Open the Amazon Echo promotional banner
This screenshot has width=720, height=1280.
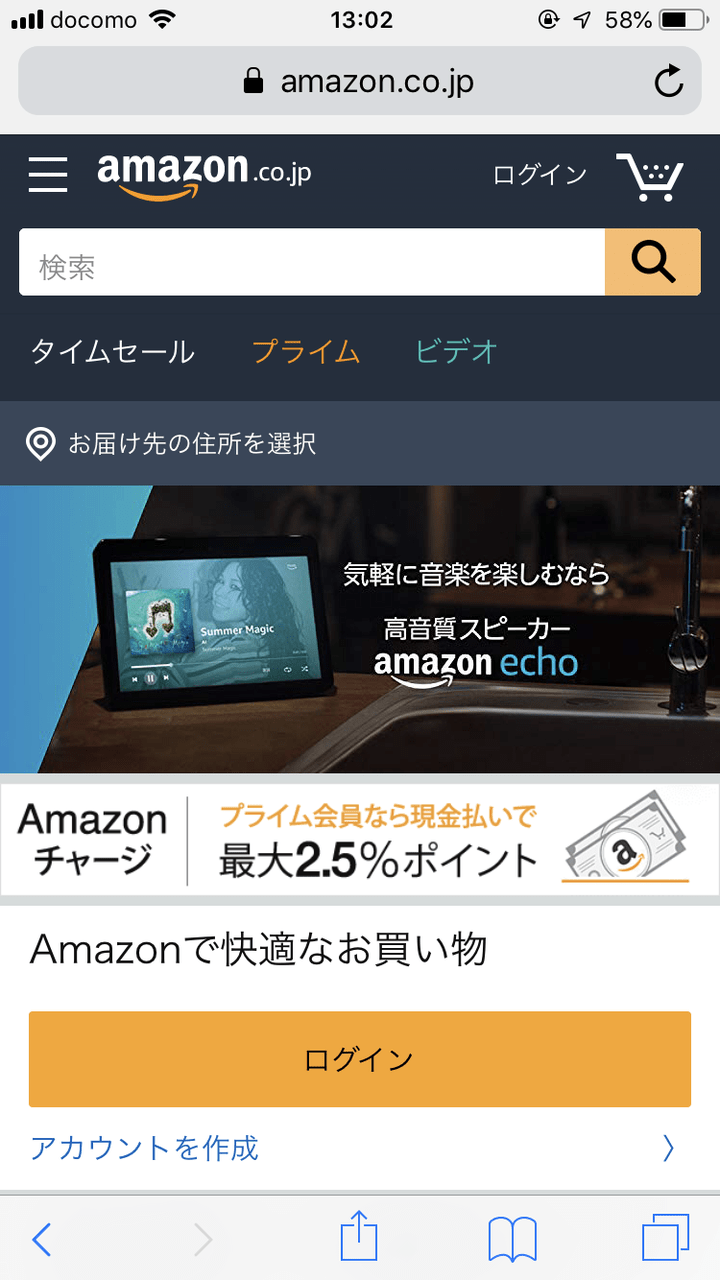click(360, 630)
